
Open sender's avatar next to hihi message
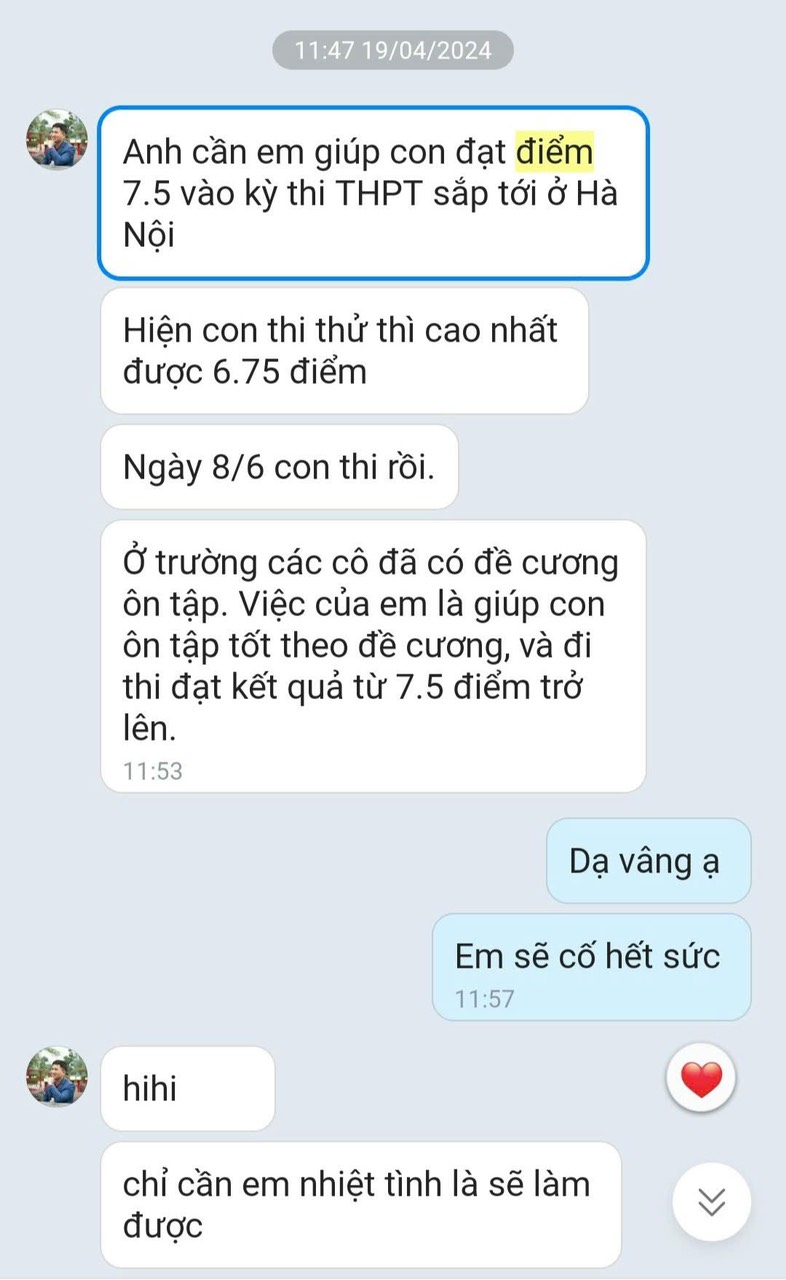(56, 1077)
